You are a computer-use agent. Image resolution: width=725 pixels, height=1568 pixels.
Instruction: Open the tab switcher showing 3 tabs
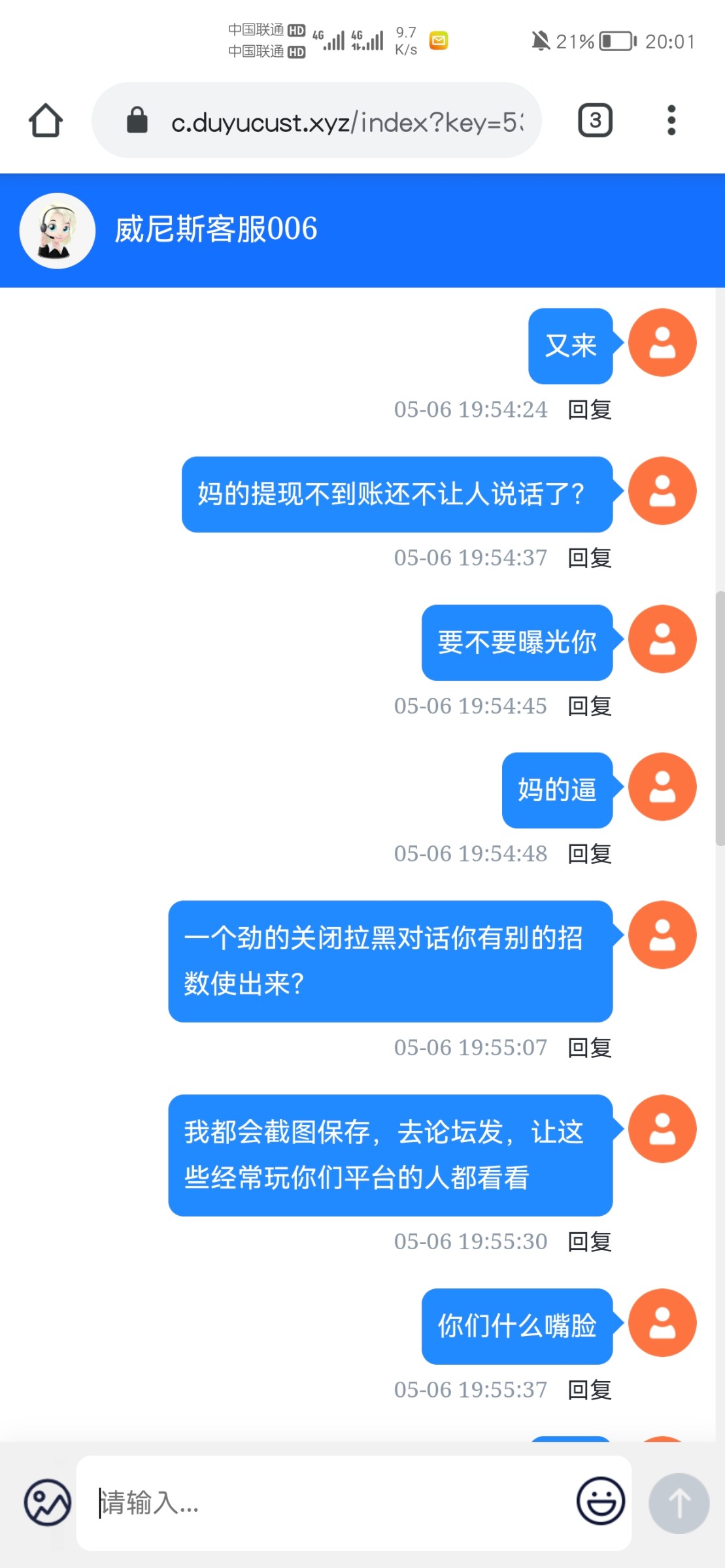(x=594, y=120)
